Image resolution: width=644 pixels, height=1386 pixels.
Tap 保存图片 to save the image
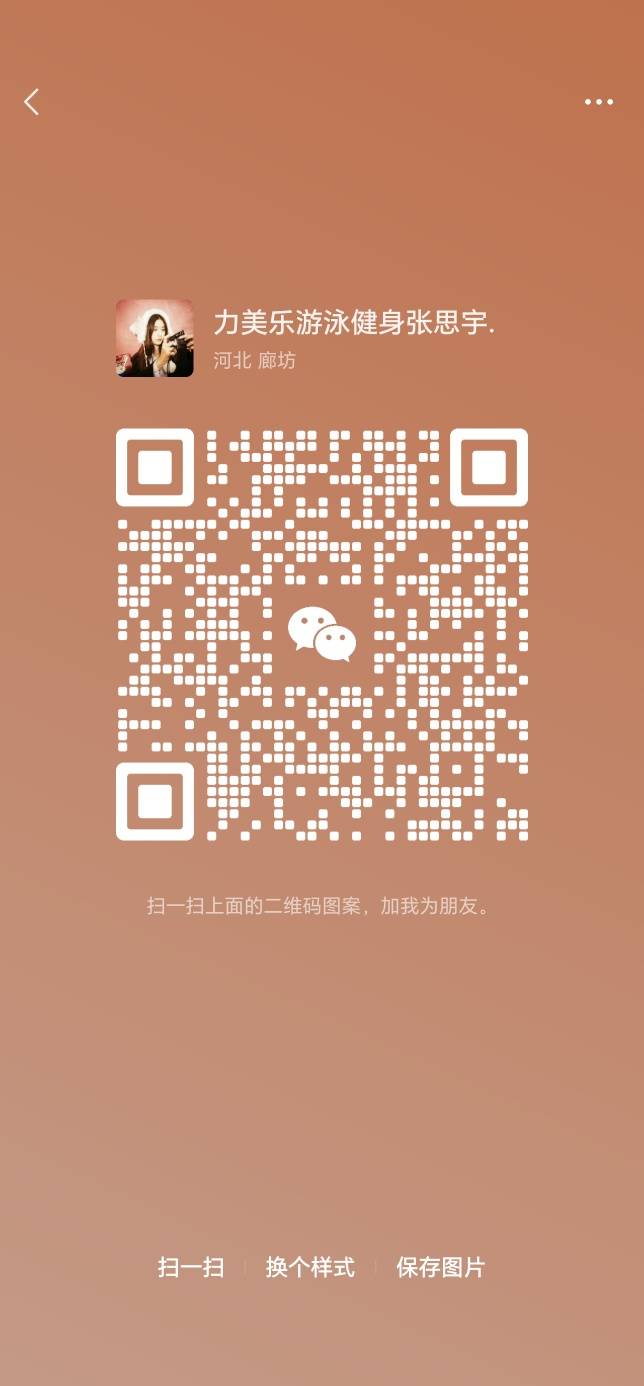click(440, 1268)
